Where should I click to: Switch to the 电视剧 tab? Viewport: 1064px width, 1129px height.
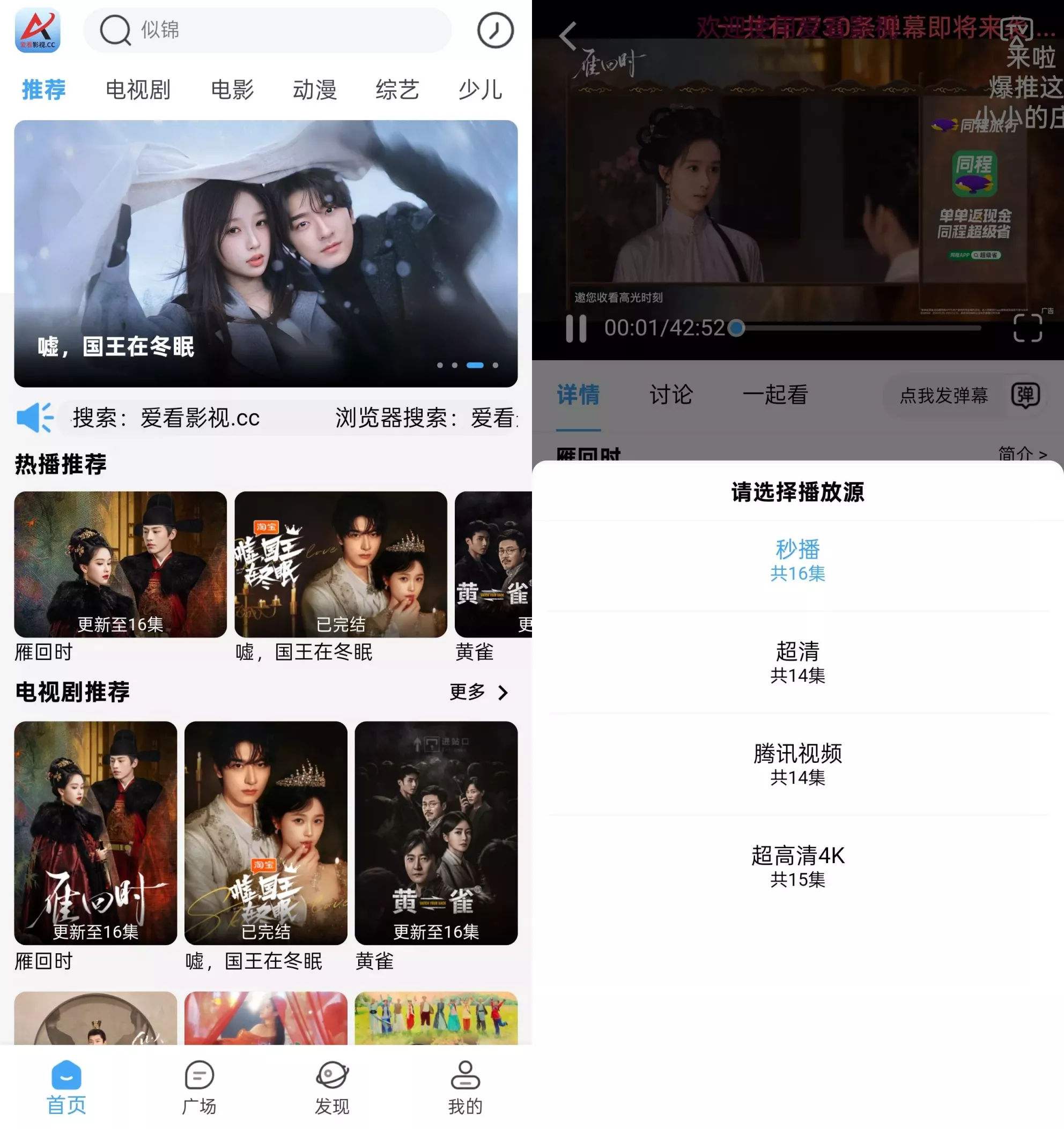(x=138, y=89)
